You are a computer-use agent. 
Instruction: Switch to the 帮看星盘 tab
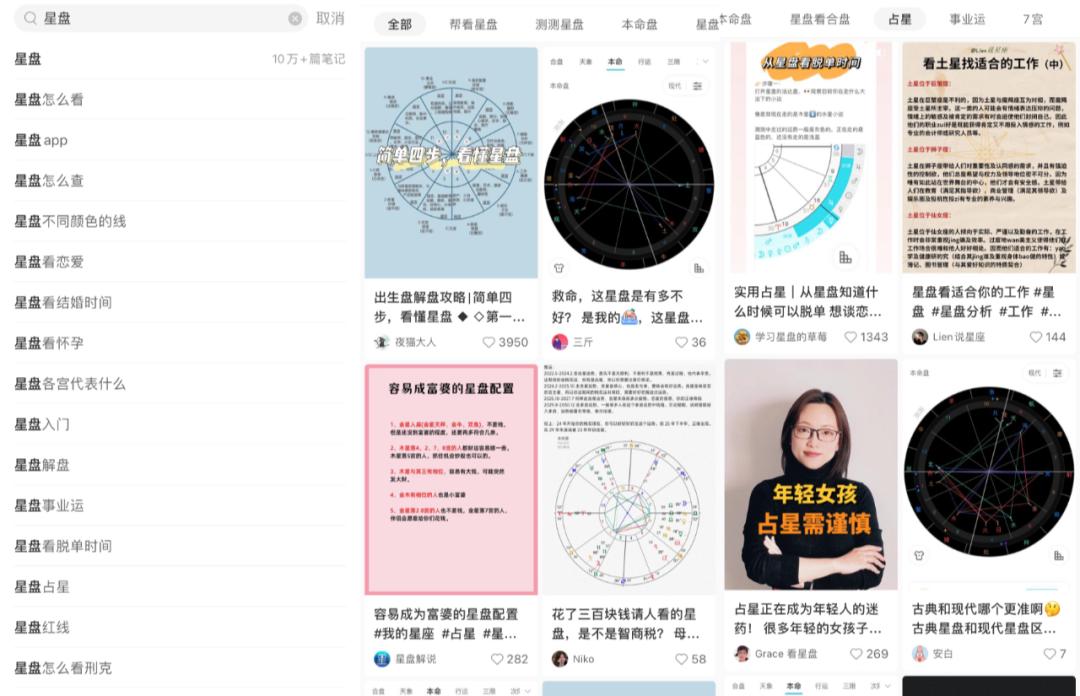tap(473, 24)
